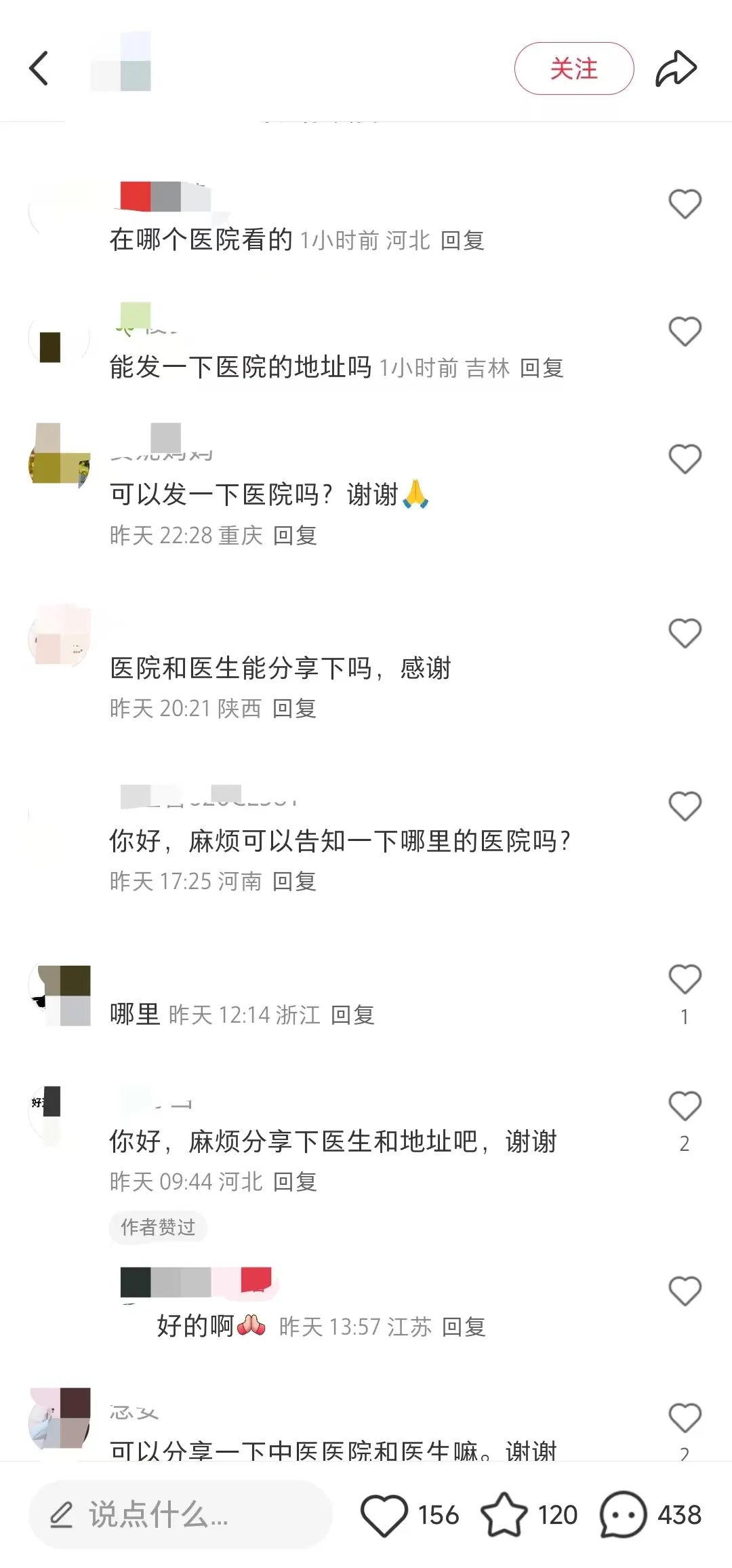Like the post with 156 likes
The image size is (732, 1568).
(x=384, y=1514)
